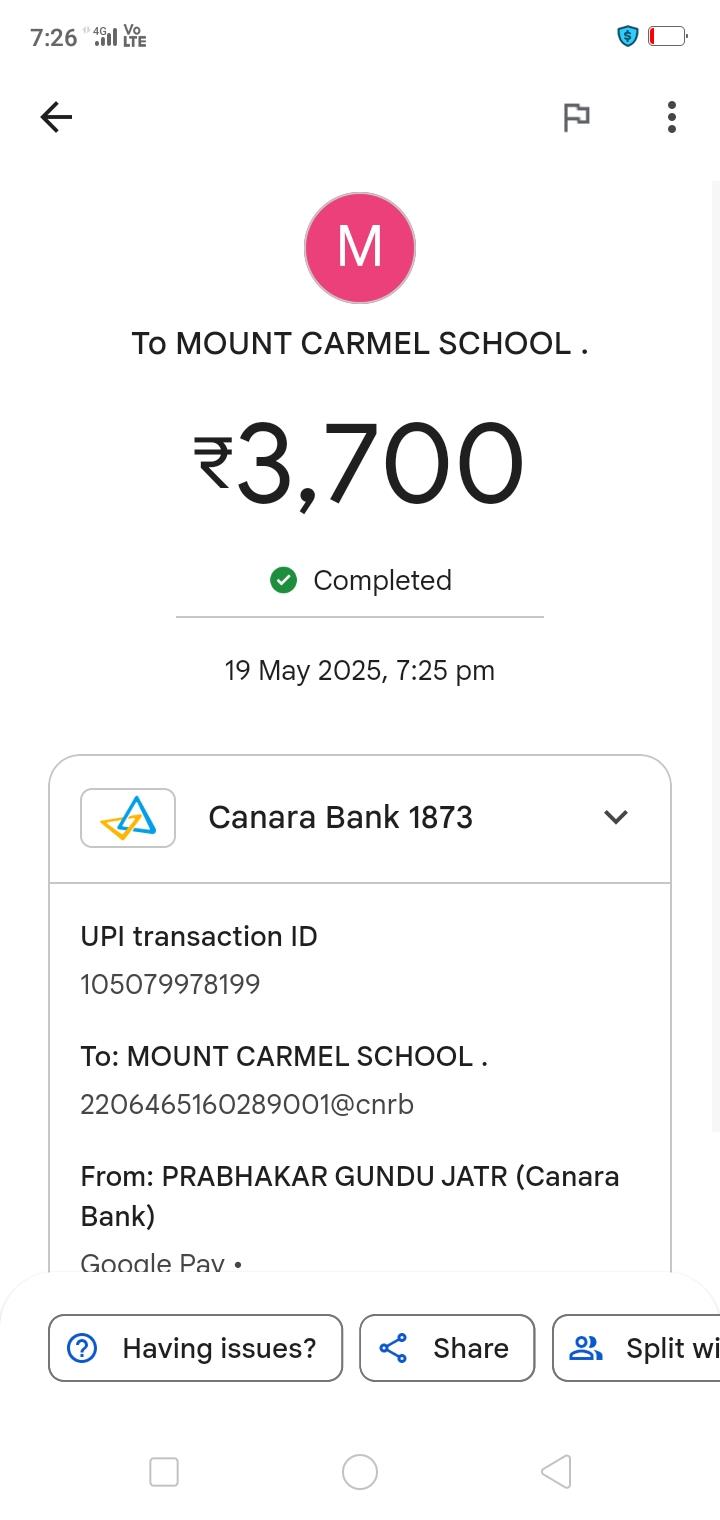This screenshot has width=720, height=1520.
Task: Open the Mount Carmel School avatar
Action: point(360,248)
